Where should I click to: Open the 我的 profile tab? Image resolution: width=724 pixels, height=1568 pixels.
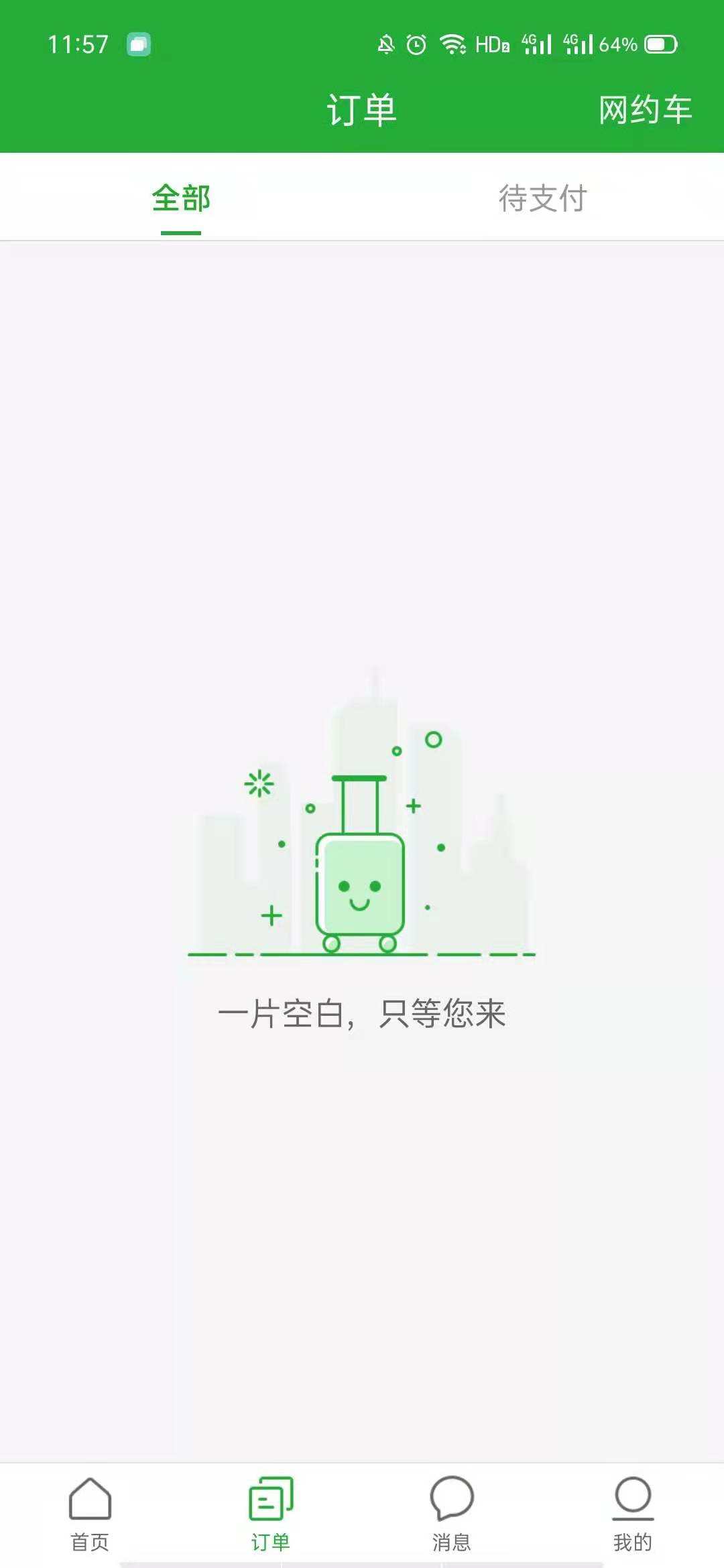pos(632,1514)
